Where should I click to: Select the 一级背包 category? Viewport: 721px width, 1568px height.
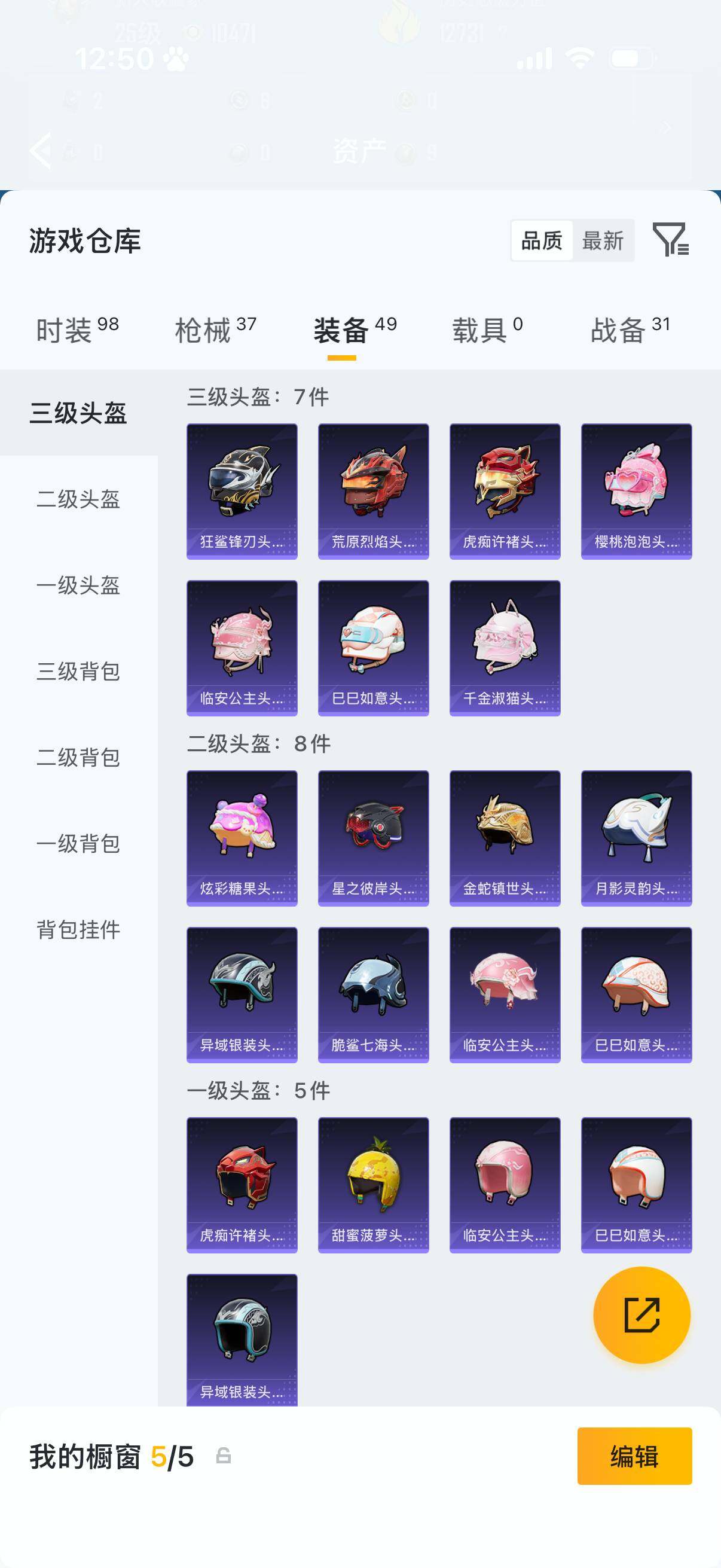click(x=78, y=844)
